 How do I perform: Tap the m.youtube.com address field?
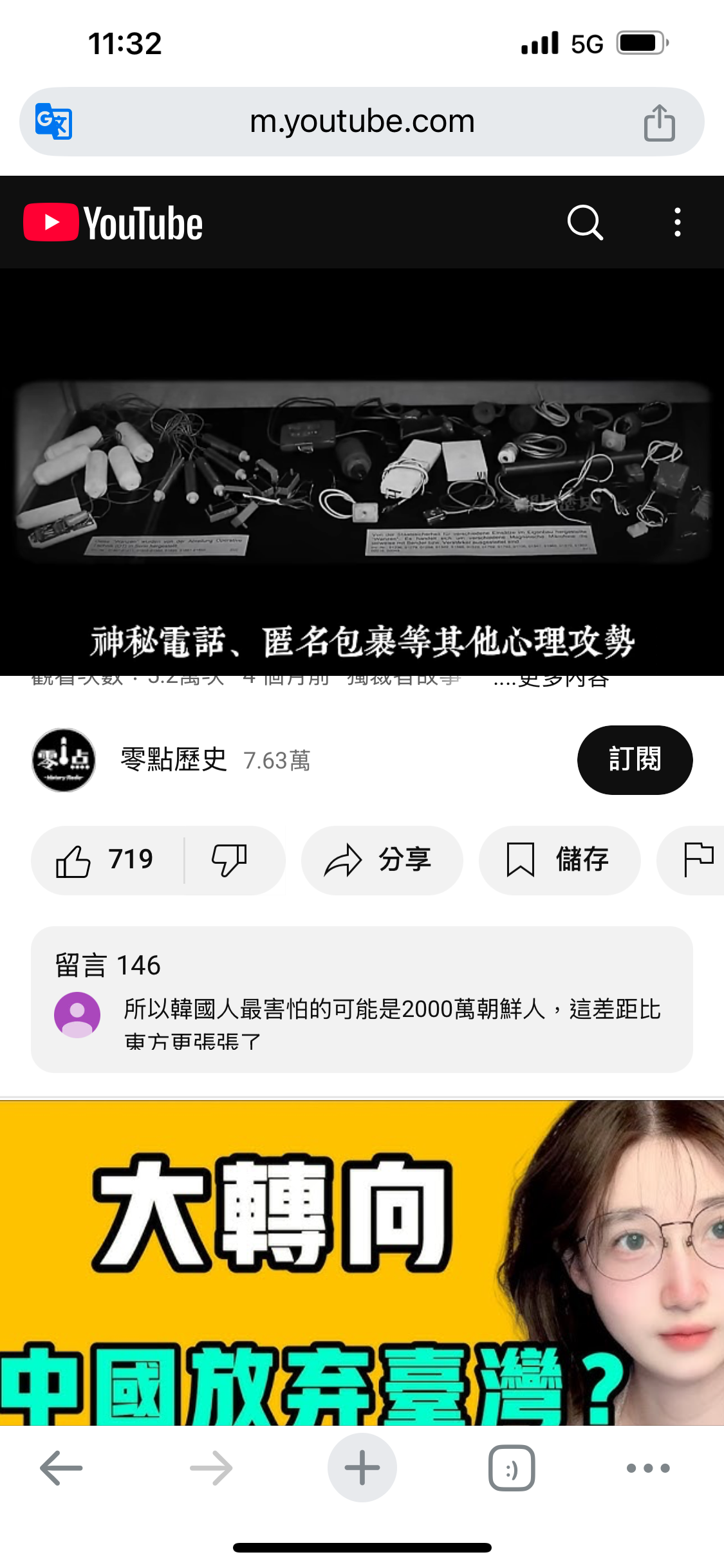pyautogui.click(x=362, y=121)
